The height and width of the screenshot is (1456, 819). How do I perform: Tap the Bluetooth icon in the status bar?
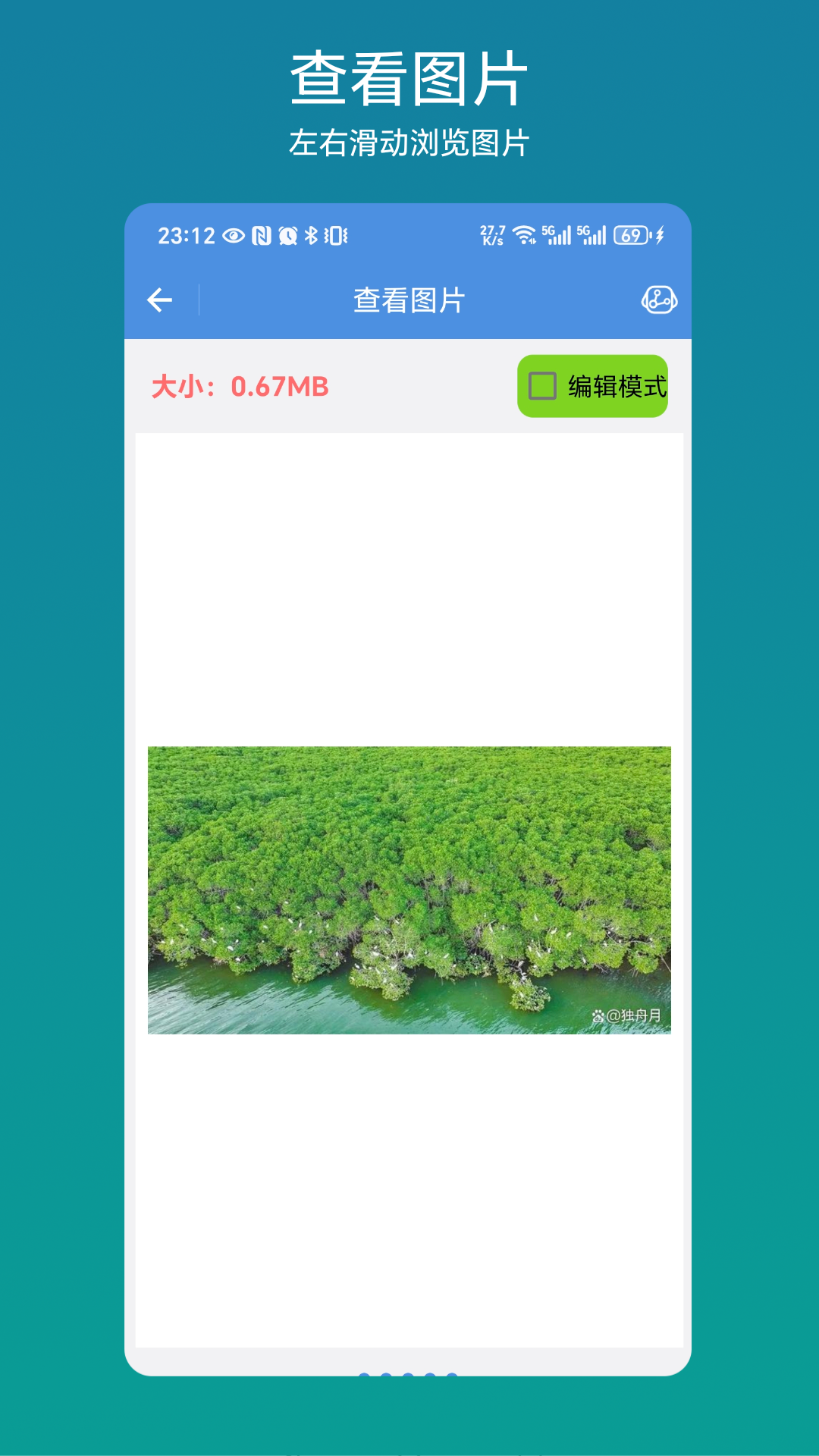(x=311, y=235)
